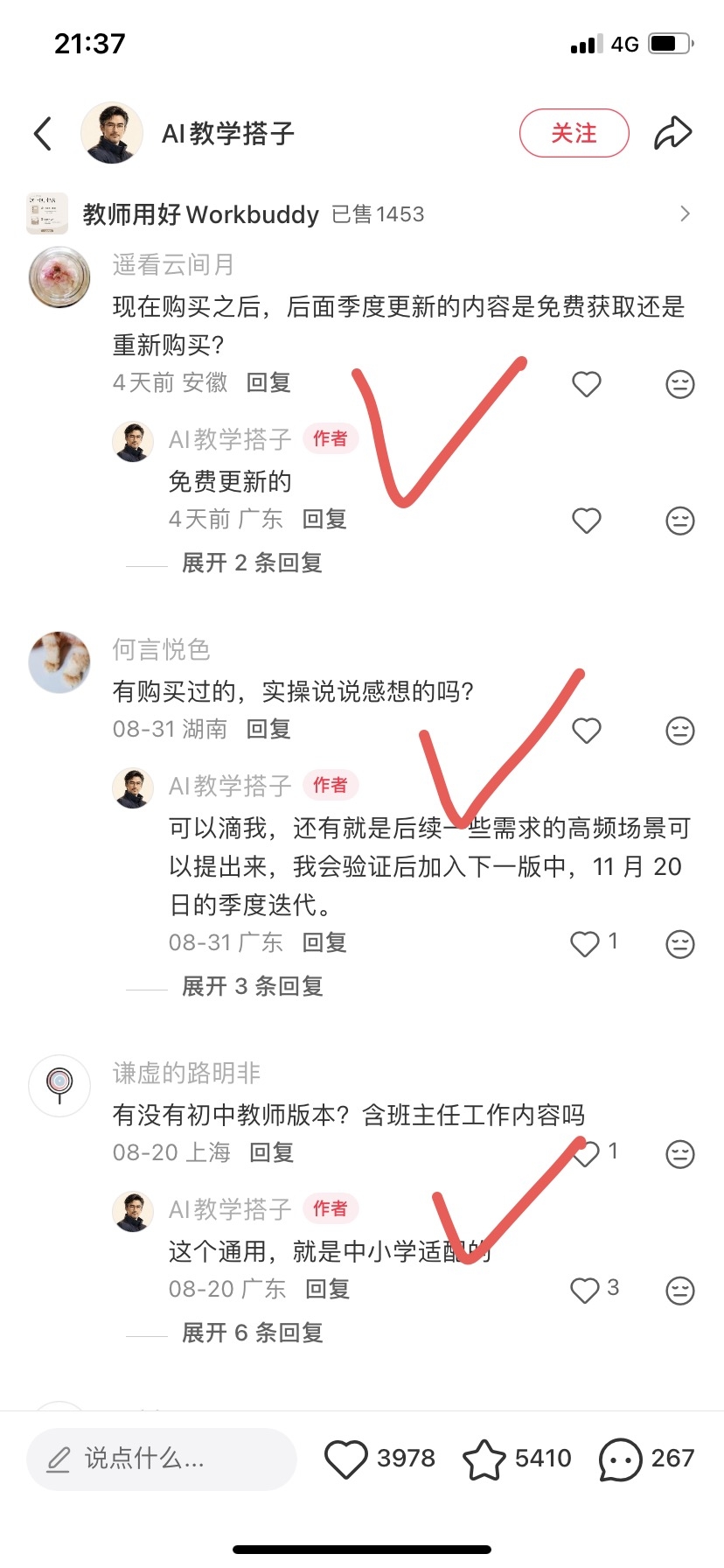
Task: Like 遥看云间月's comment
Action: pos(587,384)
